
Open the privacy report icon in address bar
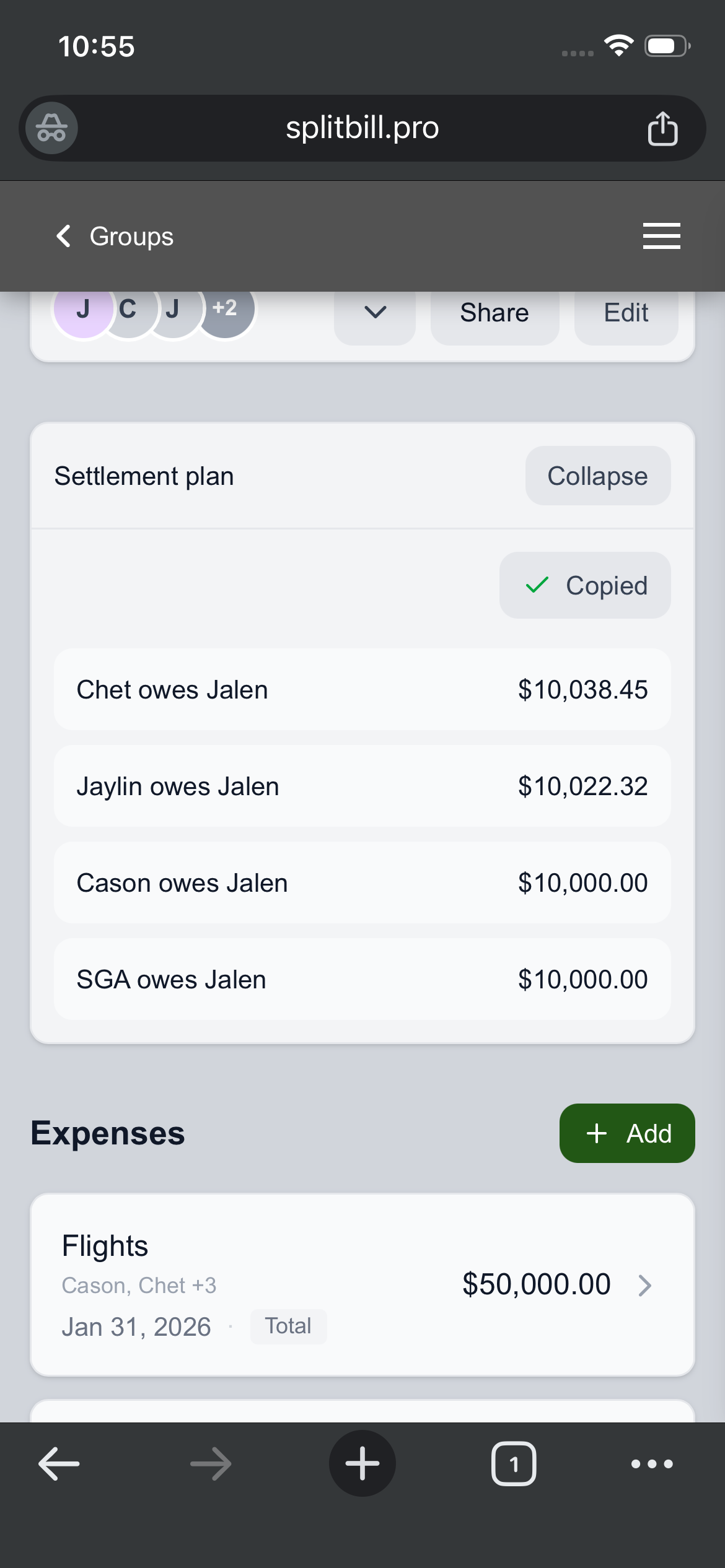(50, 128)
